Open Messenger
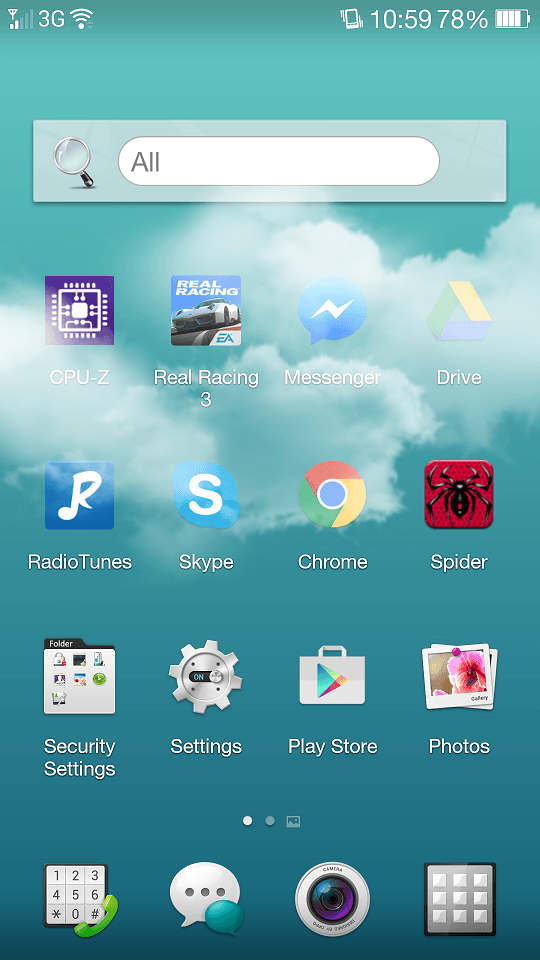This screenshot has height=960, width=540. tap(332, 310)
